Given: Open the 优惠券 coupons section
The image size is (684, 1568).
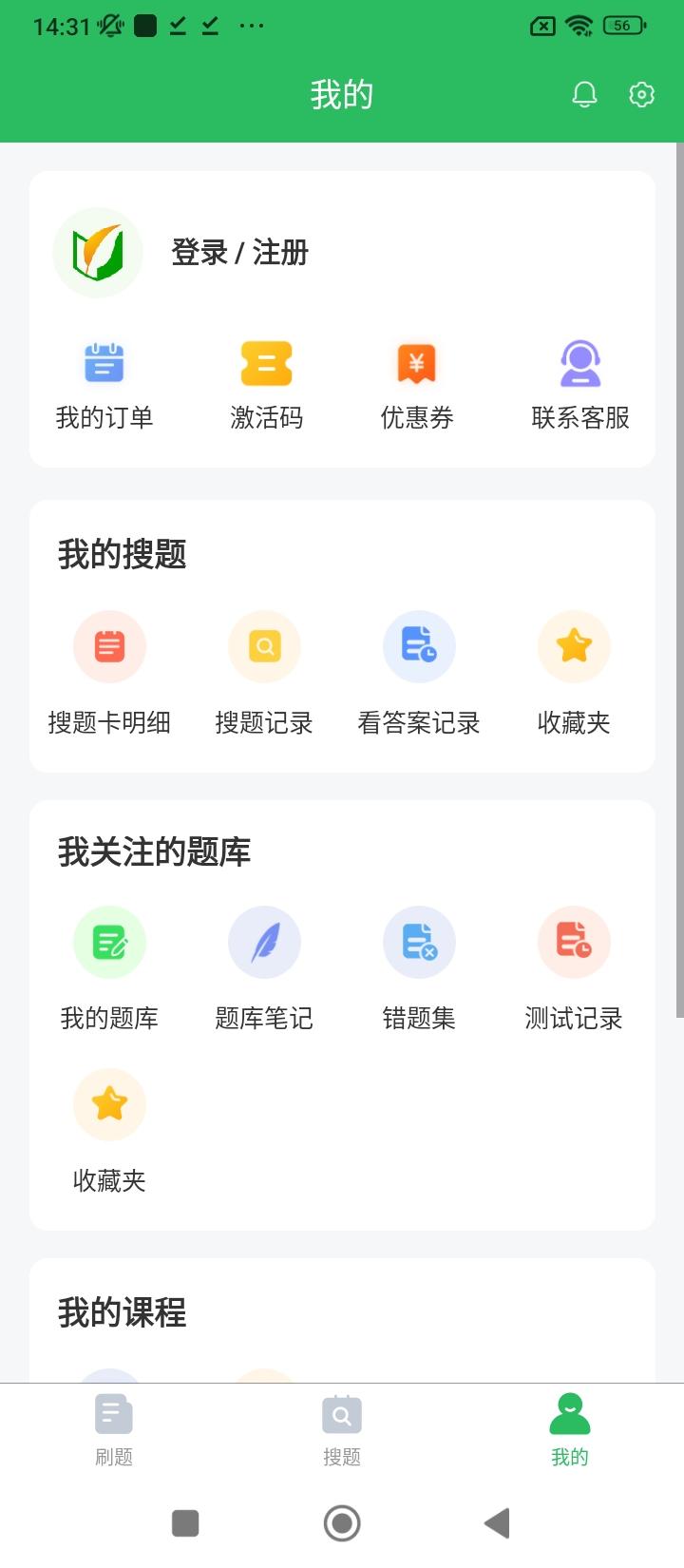Looking at the screenshot, I should pos(418,380).
